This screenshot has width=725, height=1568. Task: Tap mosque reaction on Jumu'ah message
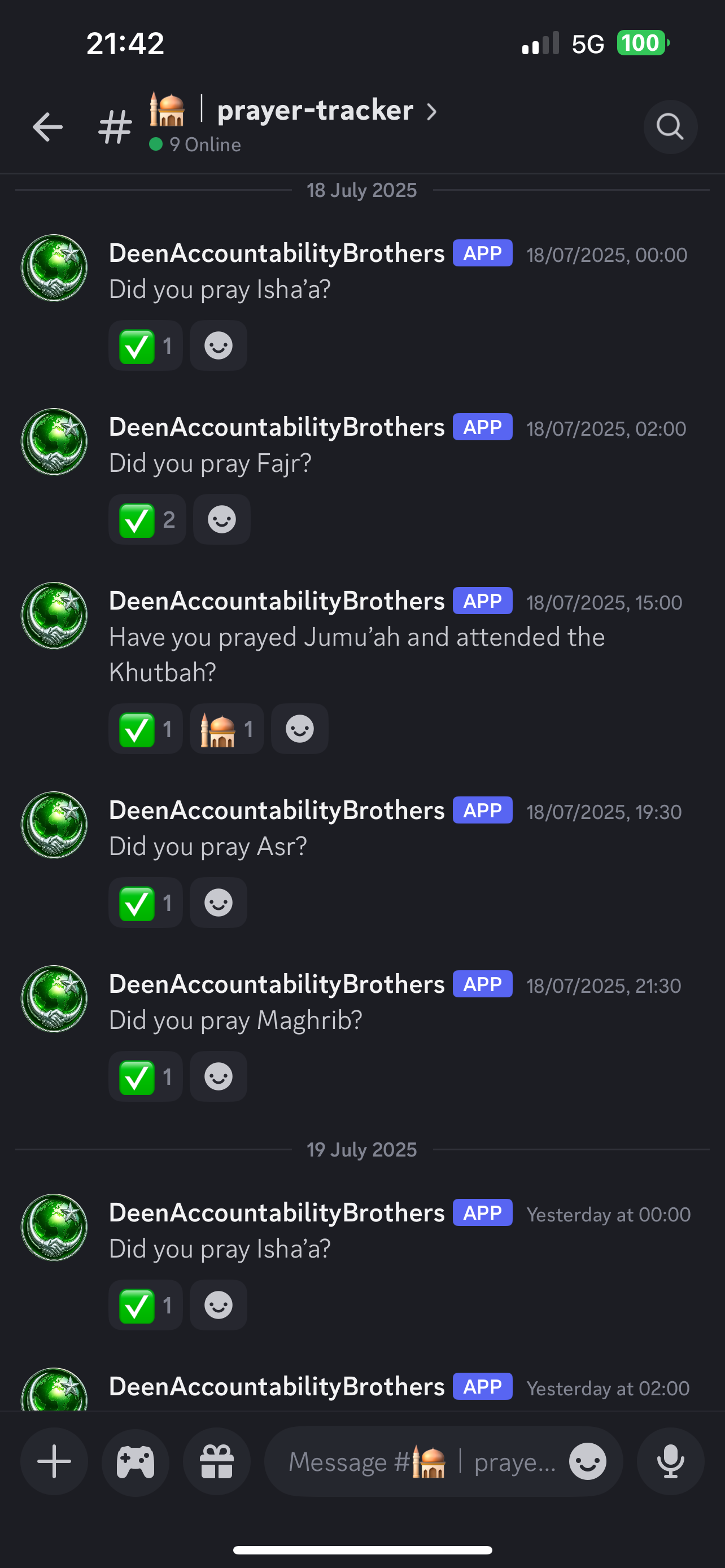click(226, 729)
